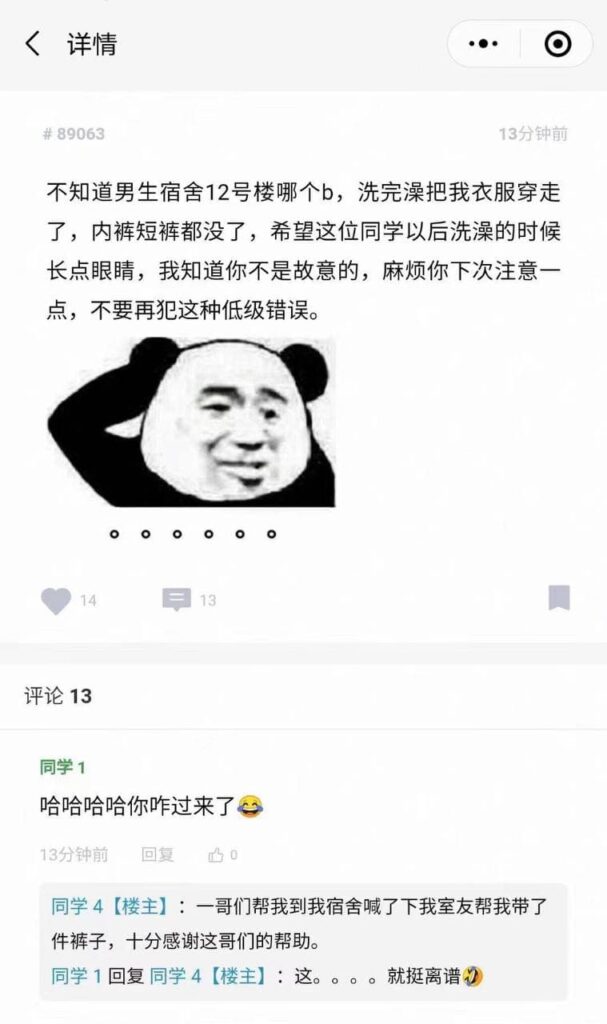This screenshot has height=1024, width=607.
Task: Give a thumbs up to 同学 1's comment
Action: click(x=216, y=854)
